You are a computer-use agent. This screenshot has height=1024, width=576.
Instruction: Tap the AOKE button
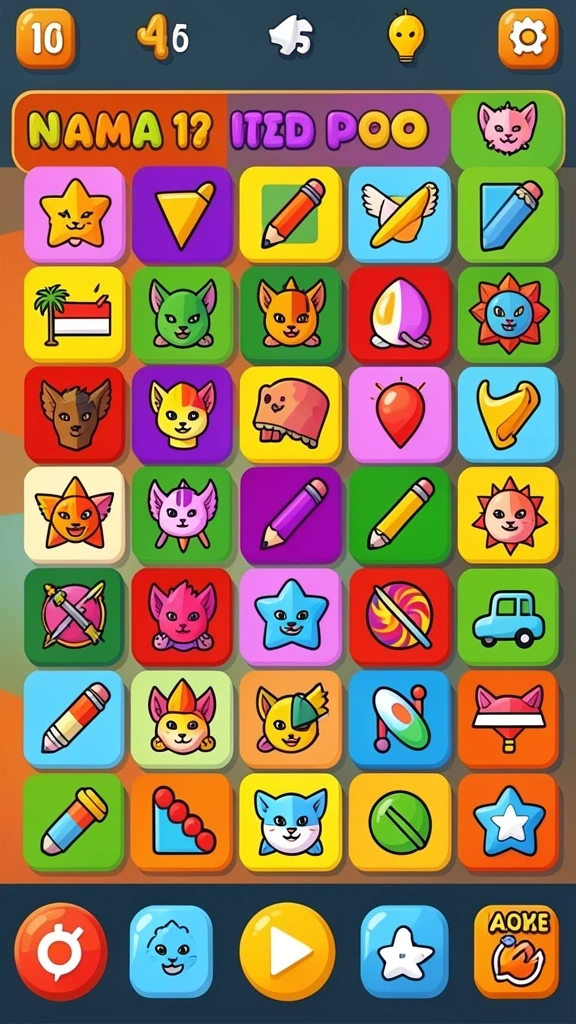(517, 951)
